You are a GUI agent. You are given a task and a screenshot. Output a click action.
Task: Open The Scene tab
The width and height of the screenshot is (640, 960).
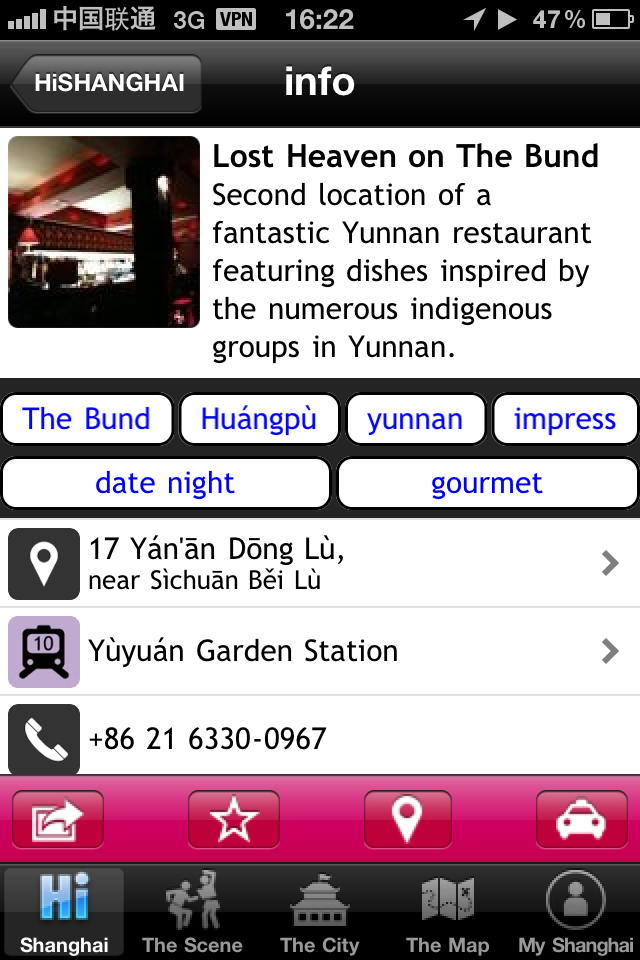tap(192, 912)
